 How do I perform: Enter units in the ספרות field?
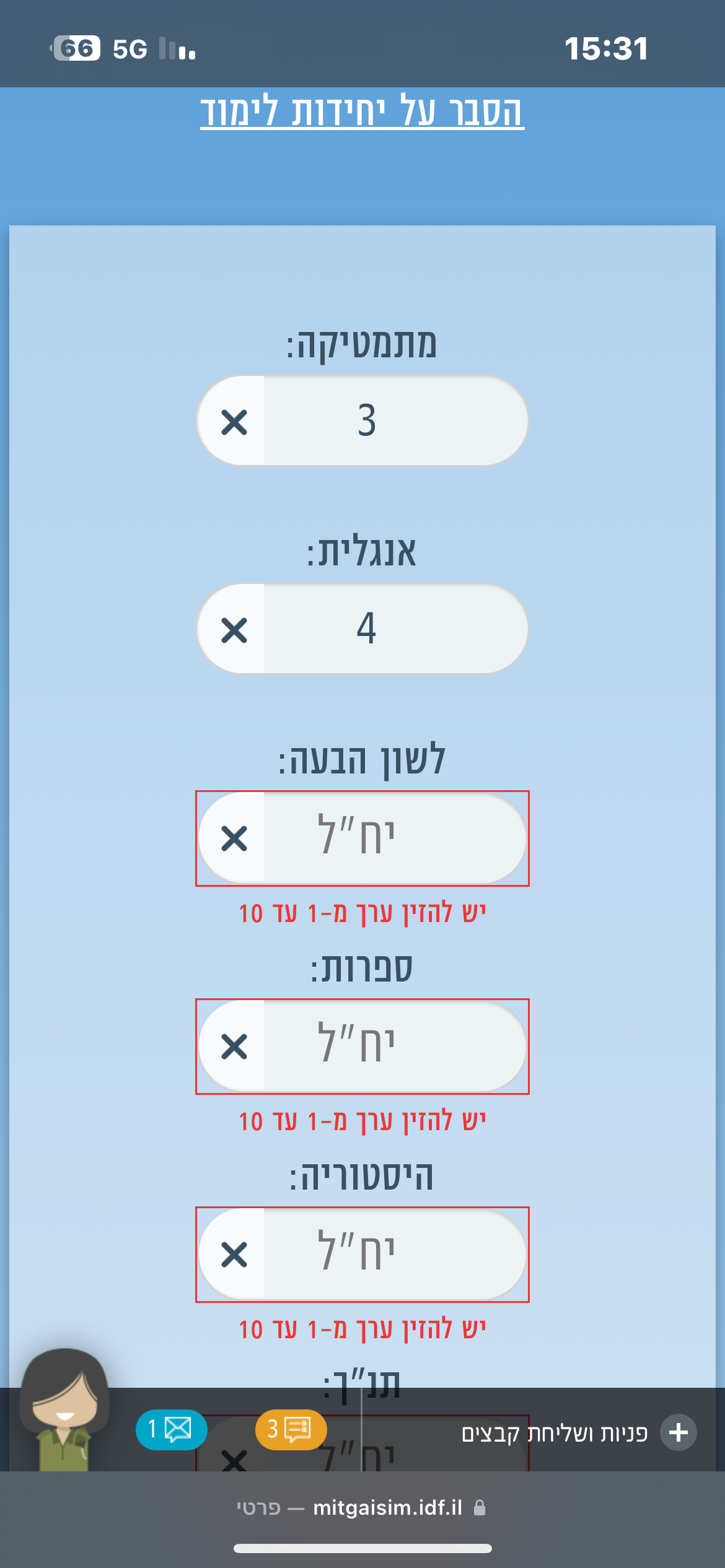click(395, 1046)
